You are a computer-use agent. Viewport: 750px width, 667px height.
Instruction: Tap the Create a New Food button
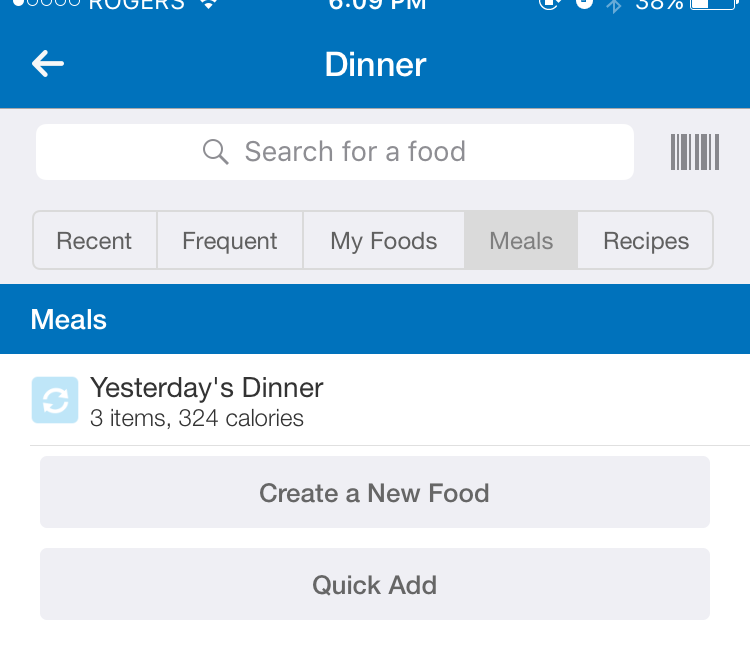[x=375, y=493]
